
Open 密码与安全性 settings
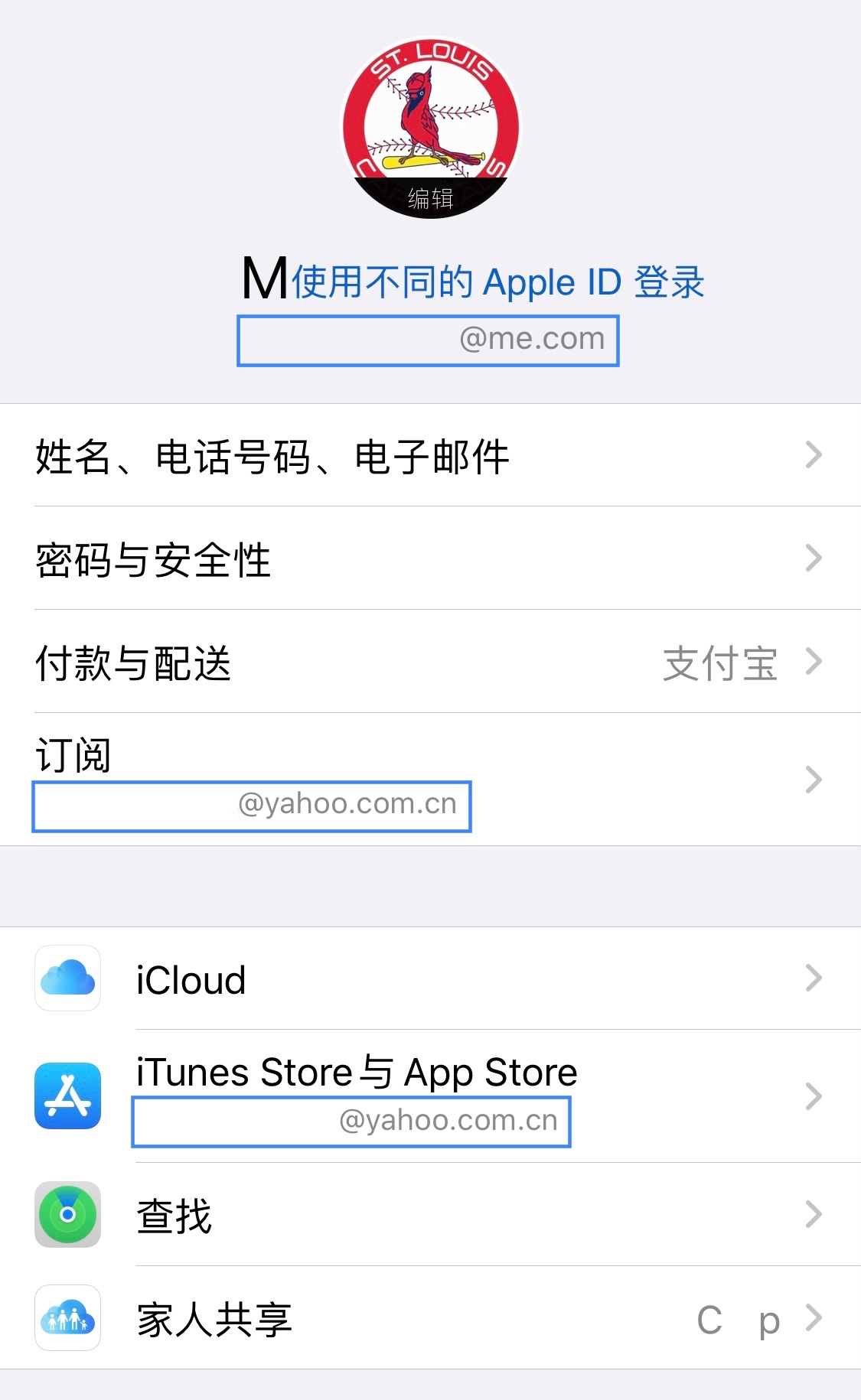pyautogui.click(x=429, y=559)
